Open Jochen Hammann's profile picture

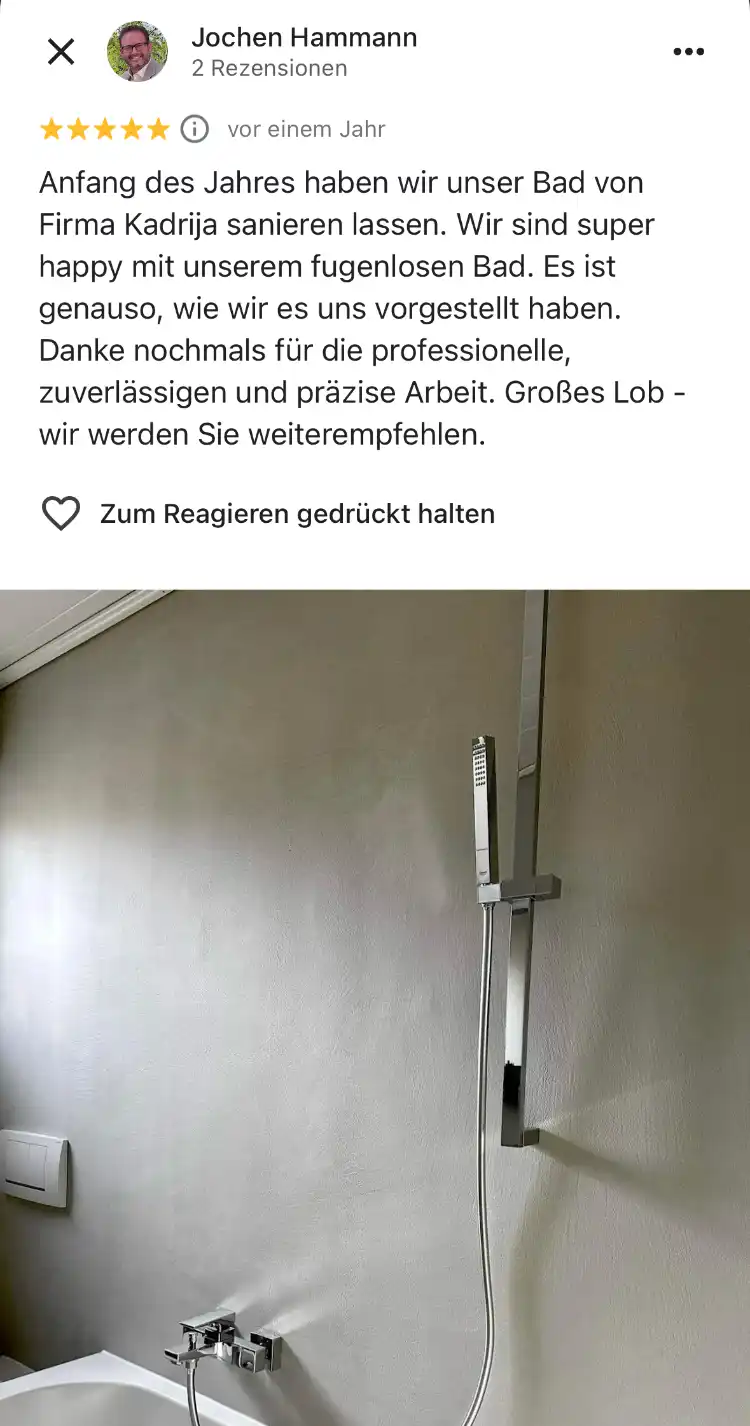137,51
